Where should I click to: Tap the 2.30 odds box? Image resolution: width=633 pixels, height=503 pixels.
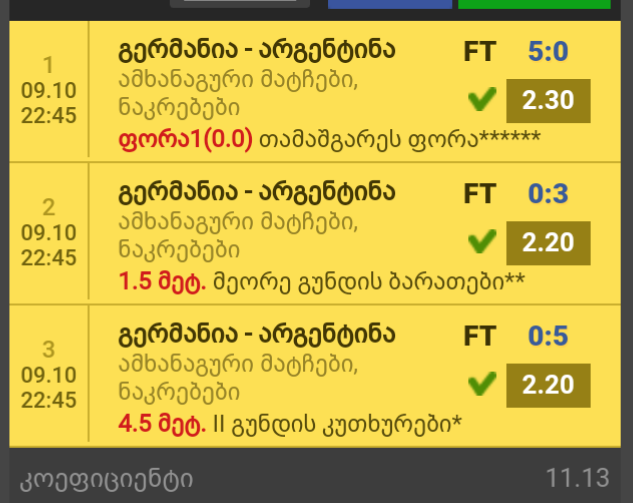tap(548, 101)
